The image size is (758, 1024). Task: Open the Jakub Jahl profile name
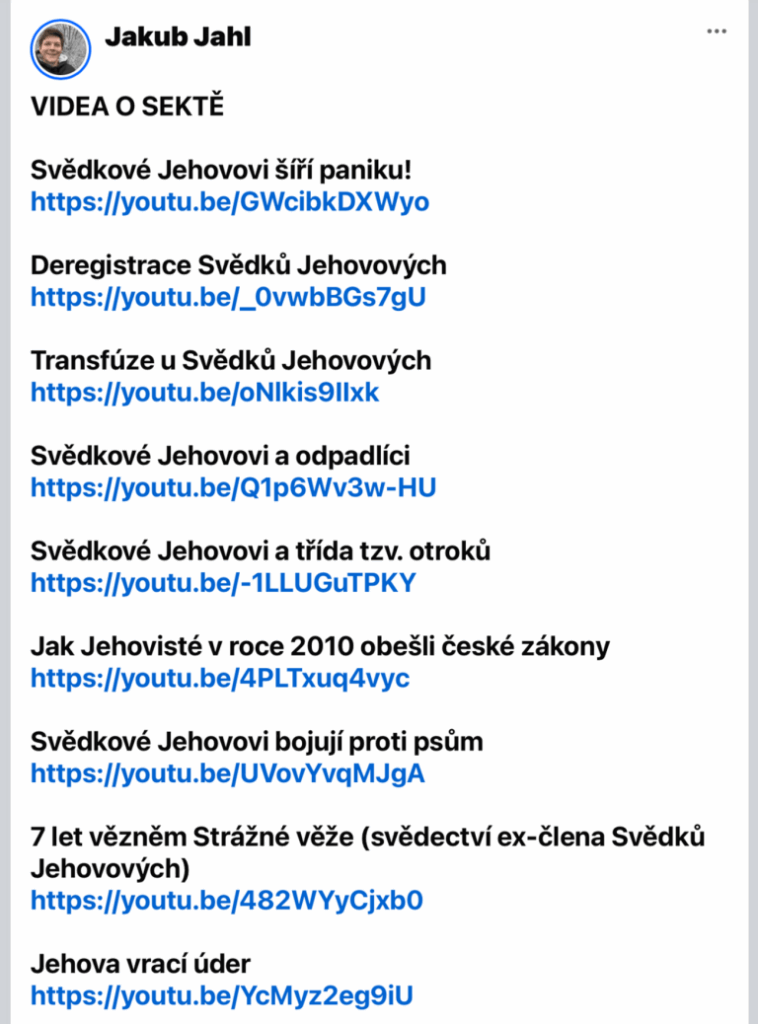click(x=178, y=38)
